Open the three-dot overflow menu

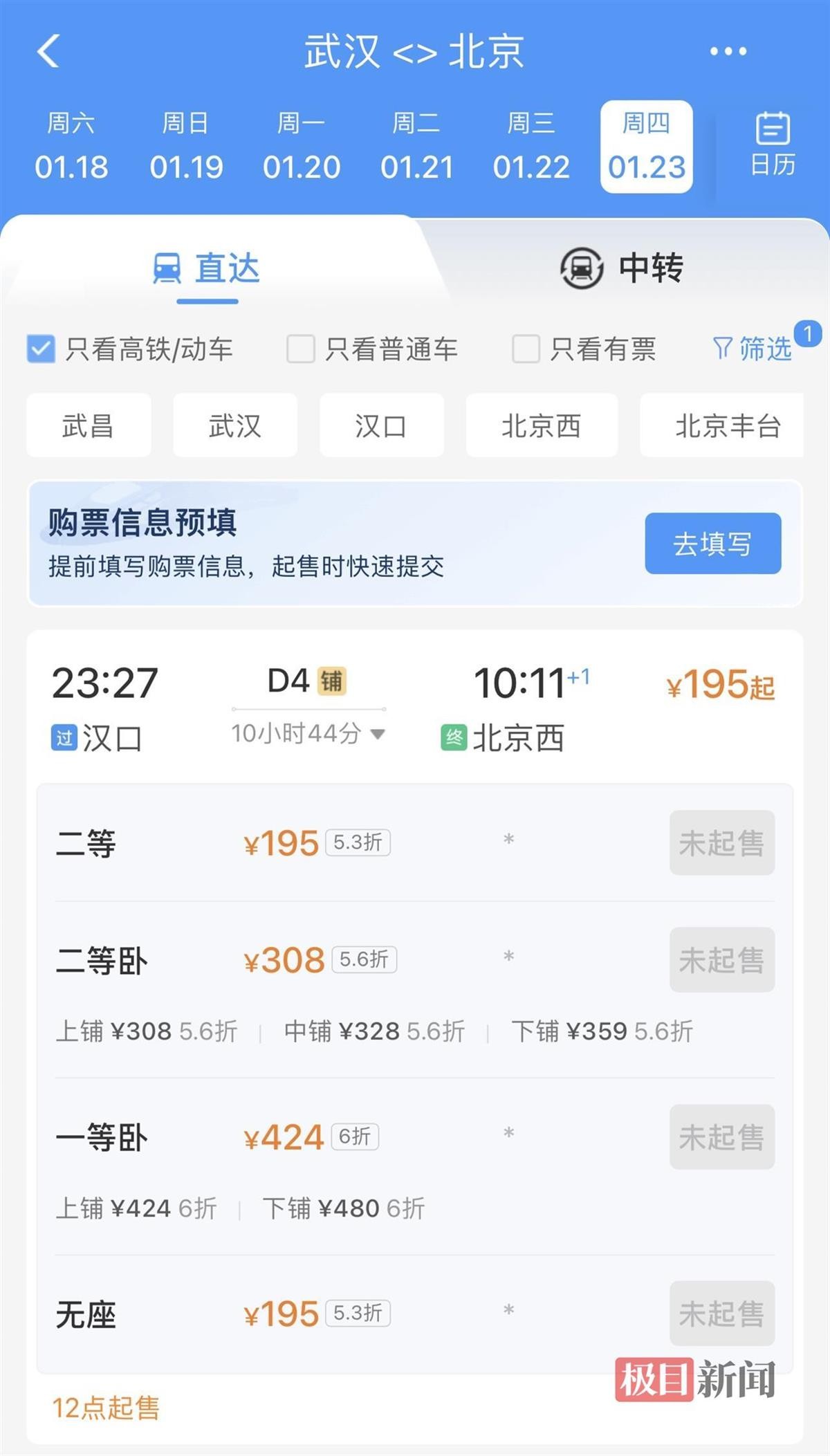tap(728, 51)
